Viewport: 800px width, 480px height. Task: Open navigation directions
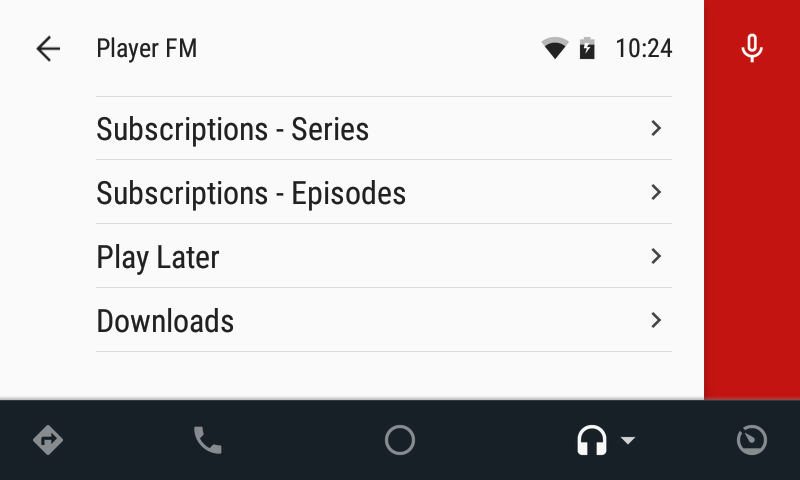coord(48,440)
